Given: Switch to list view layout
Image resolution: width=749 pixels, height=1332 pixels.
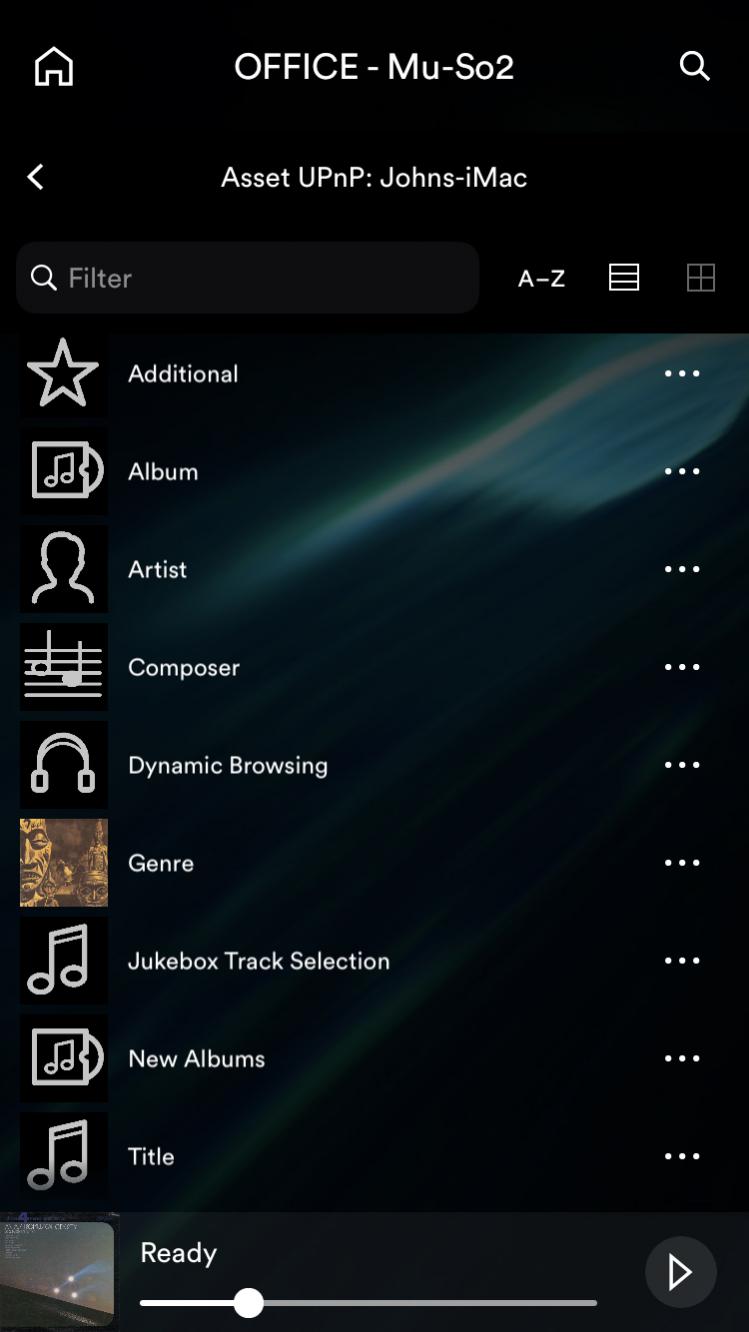Looking at the screenshot, I should pyautogui.click(x=624, y=278).
